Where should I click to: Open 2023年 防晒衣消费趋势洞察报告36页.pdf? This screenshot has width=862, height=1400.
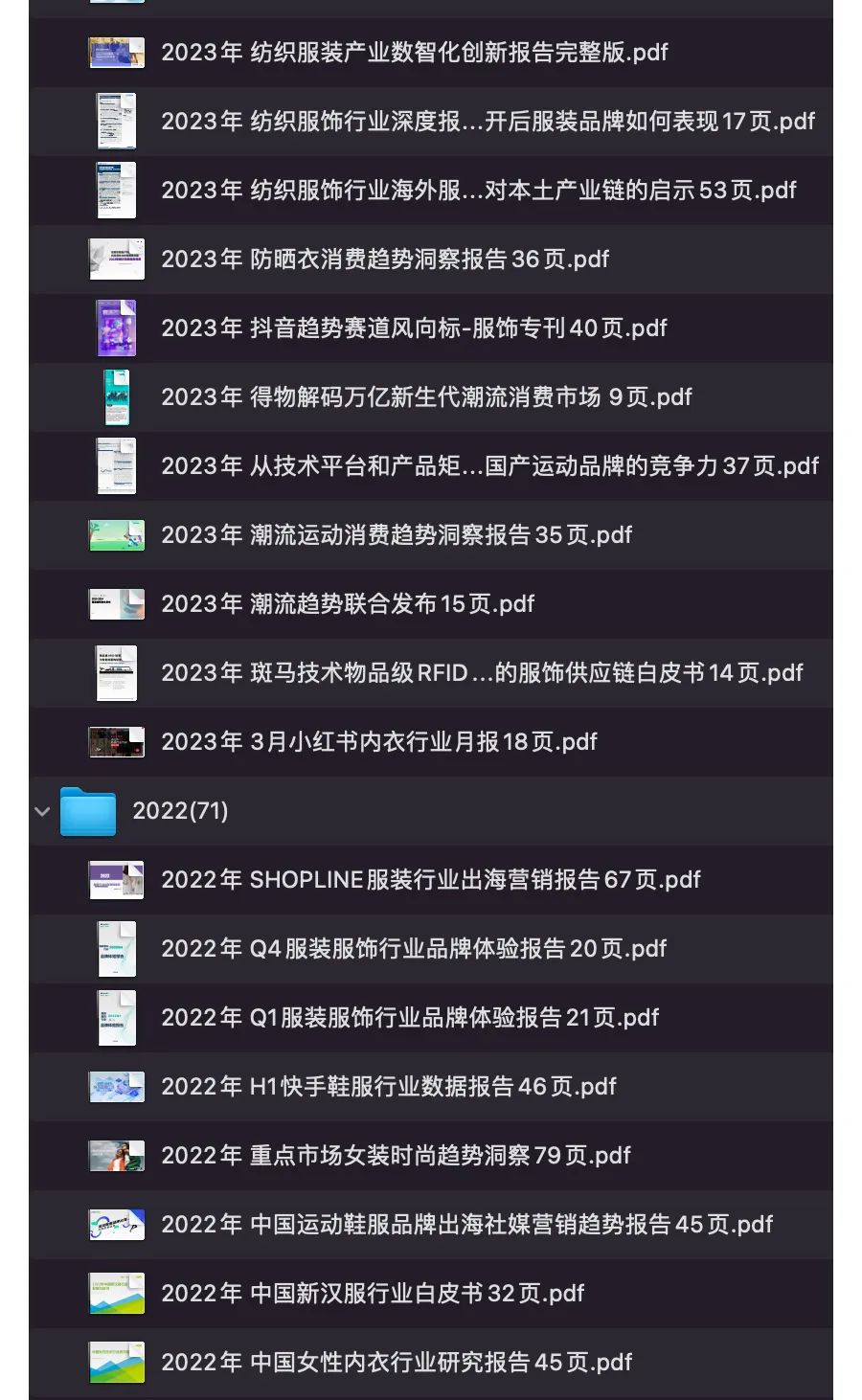431,260
